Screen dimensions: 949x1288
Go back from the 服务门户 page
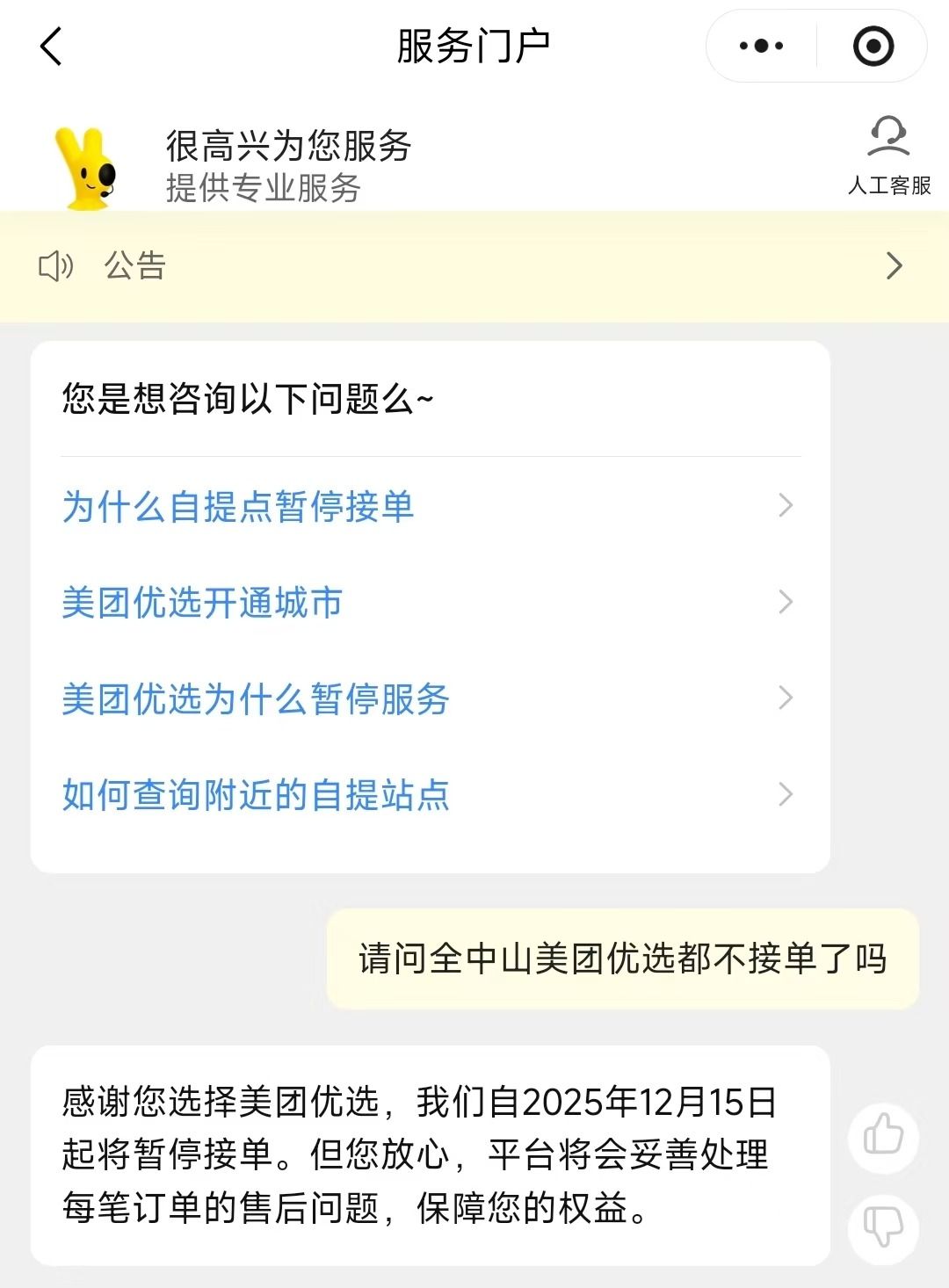(x=51, y=47)
